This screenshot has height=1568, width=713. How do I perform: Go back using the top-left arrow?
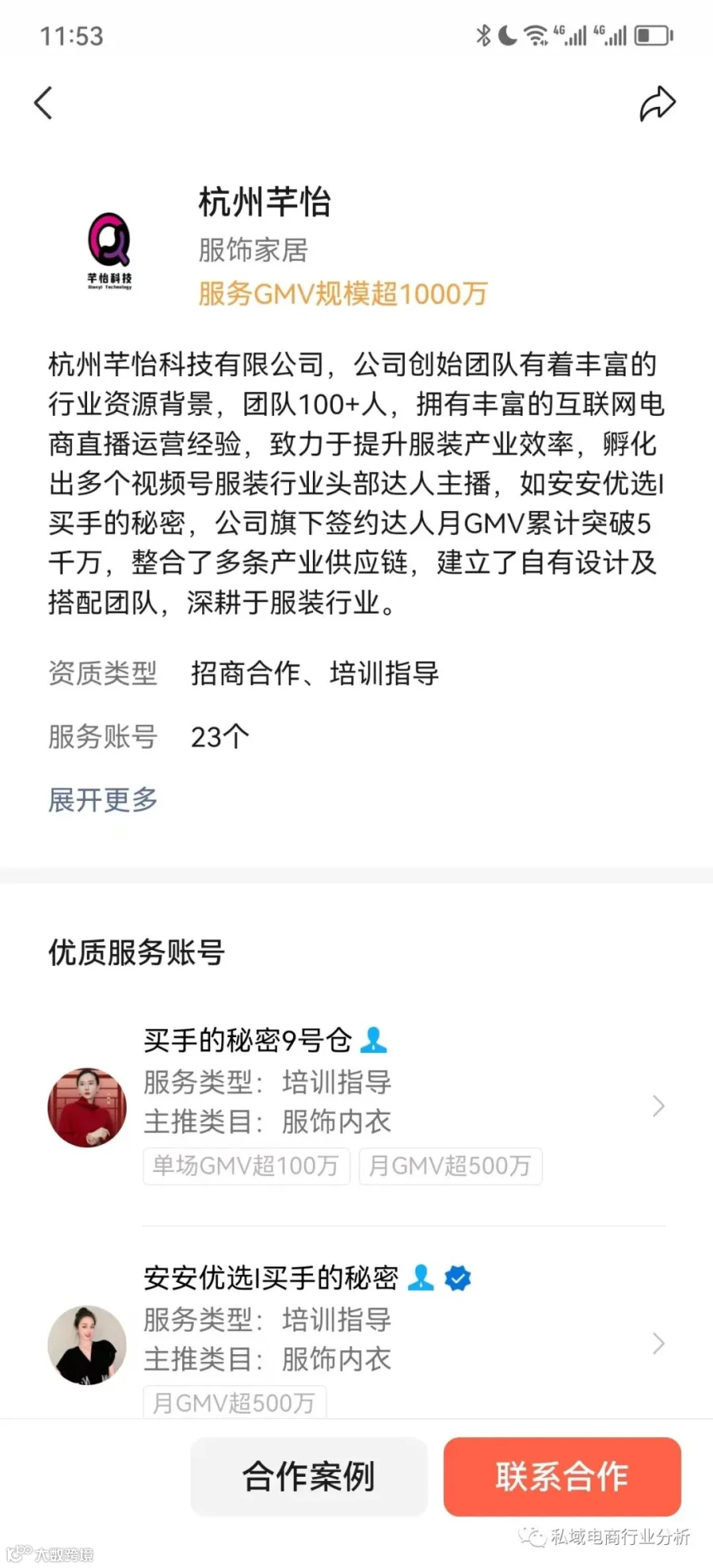(44, 103)
